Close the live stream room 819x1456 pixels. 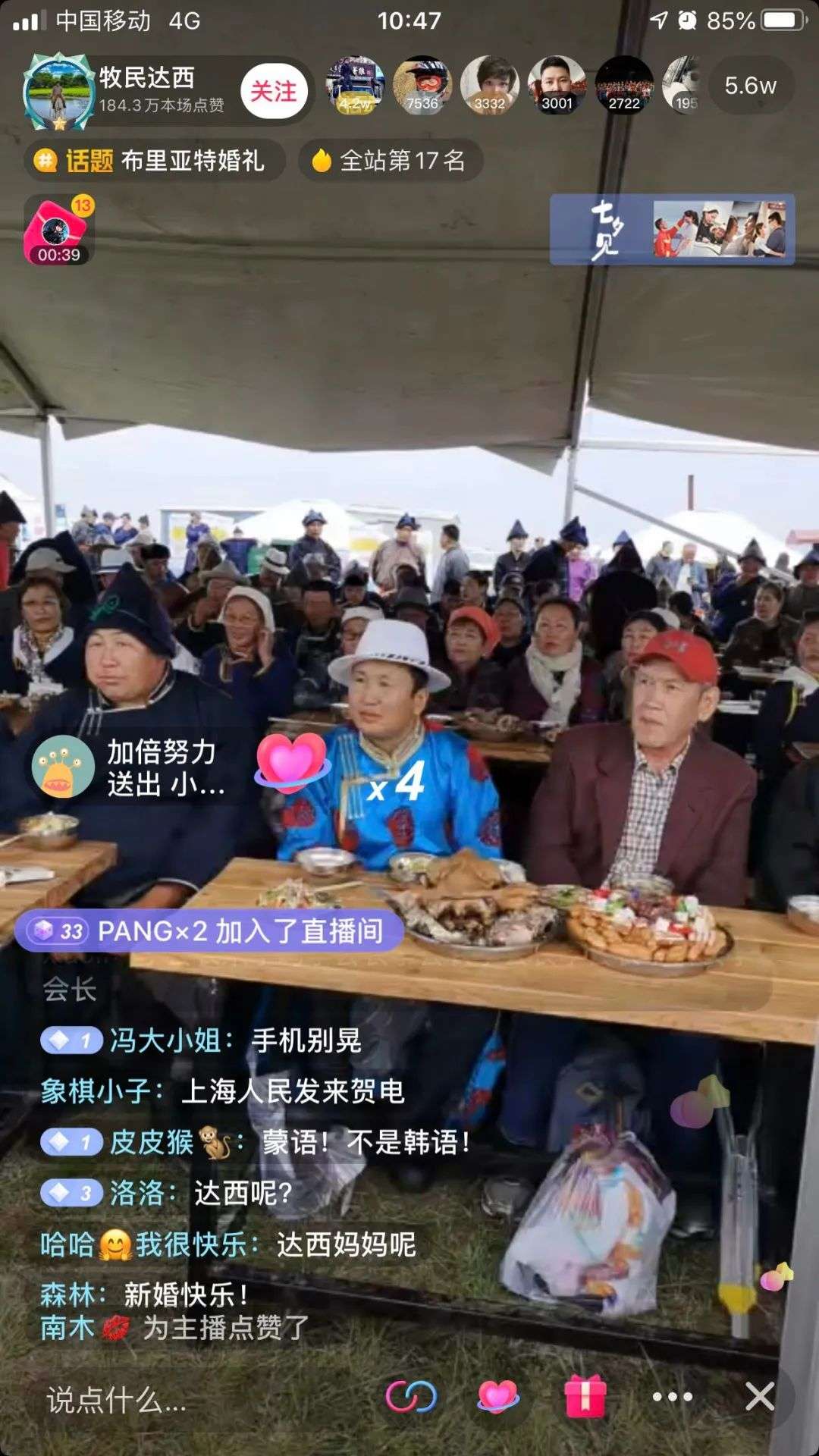760,1396
